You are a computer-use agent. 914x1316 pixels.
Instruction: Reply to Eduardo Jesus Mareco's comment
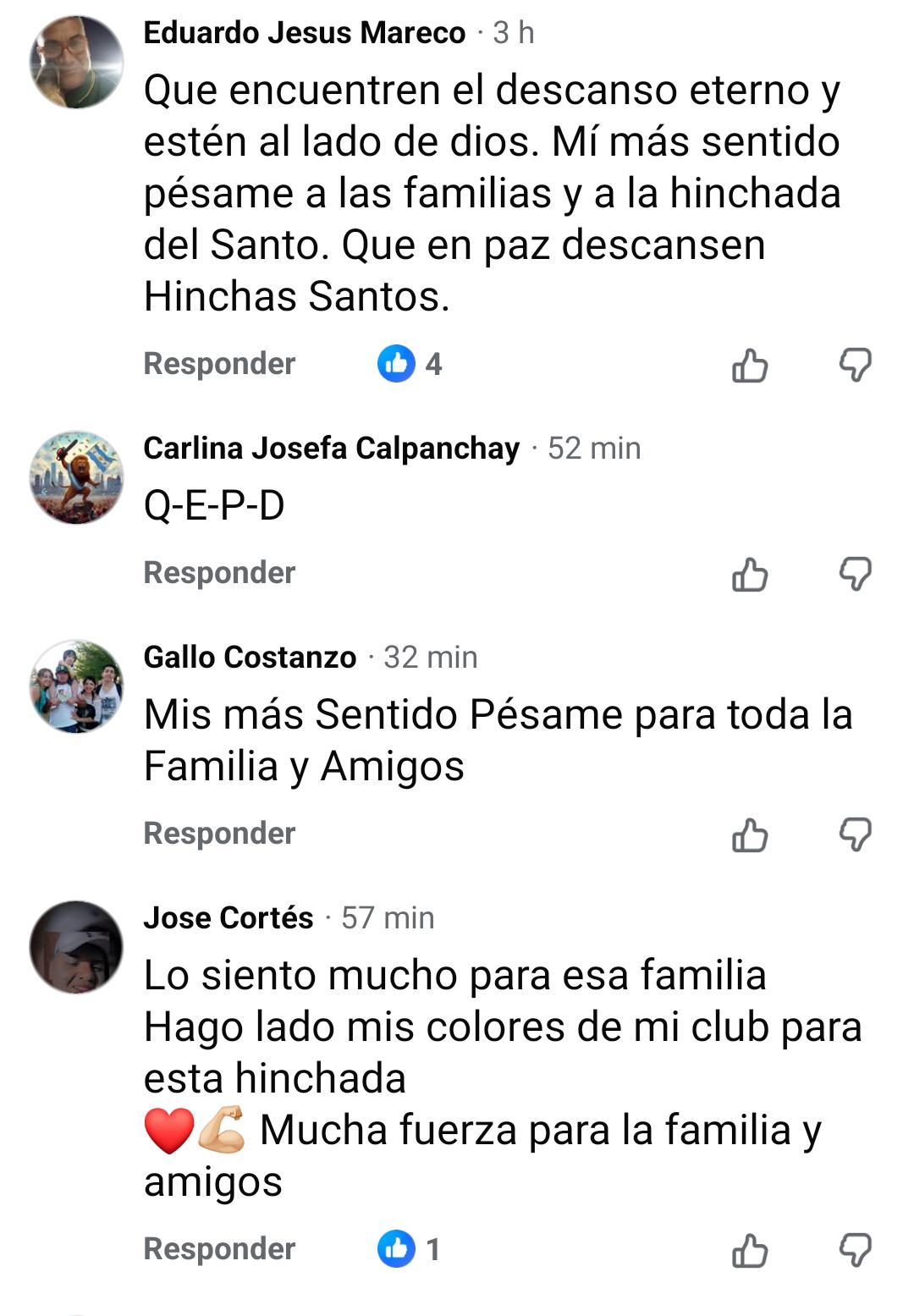click(219, 364)
